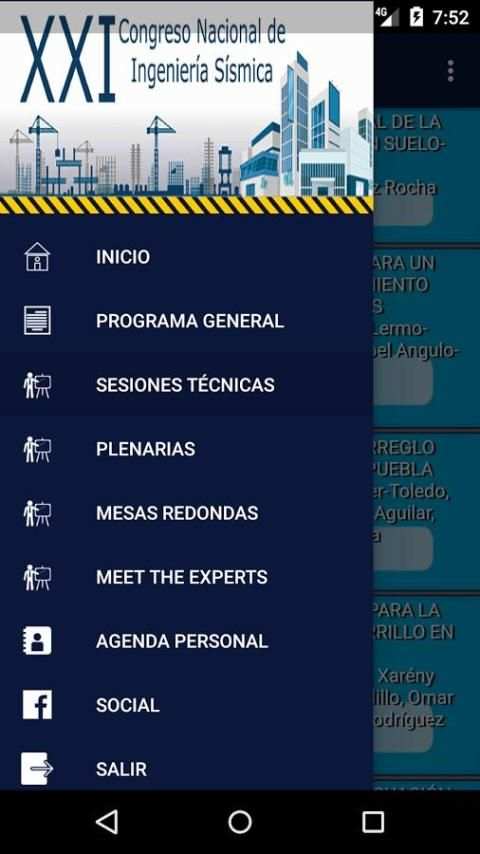Open MEET THE EXPERTS
The image size is (480, 854).
186,577
